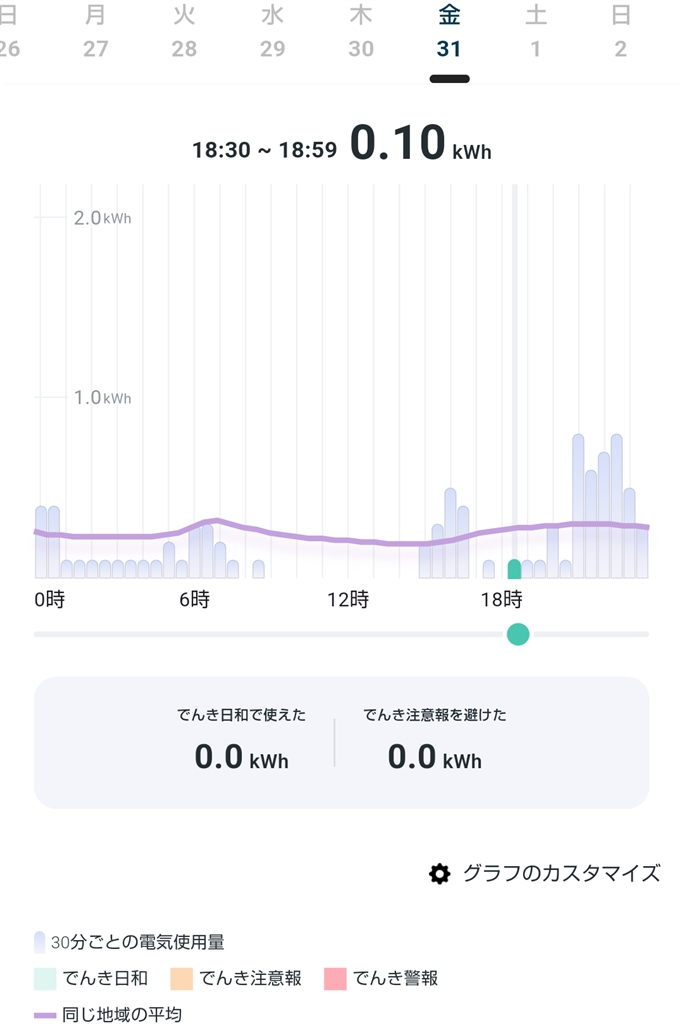
Task: Switch to Saturday the 1st
Action: (x=537, y=32)
